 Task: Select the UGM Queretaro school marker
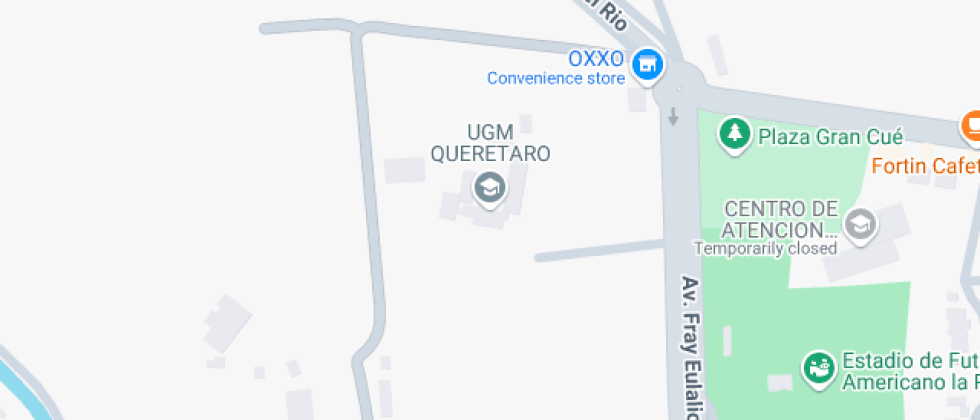click(489, 189)
